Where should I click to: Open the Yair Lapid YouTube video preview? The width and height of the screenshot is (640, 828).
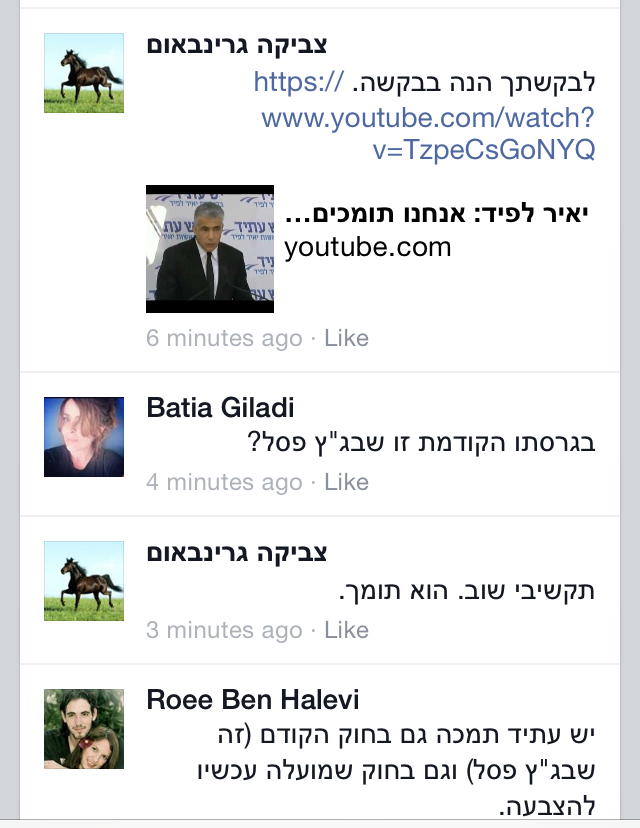tap(210, 249)
